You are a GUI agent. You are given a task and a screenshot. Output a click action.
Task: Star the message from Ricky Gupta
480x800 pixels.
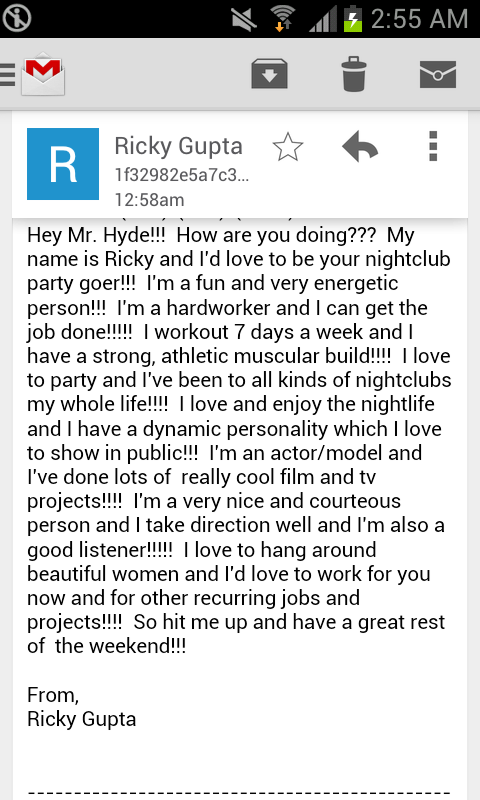[288, 147]
